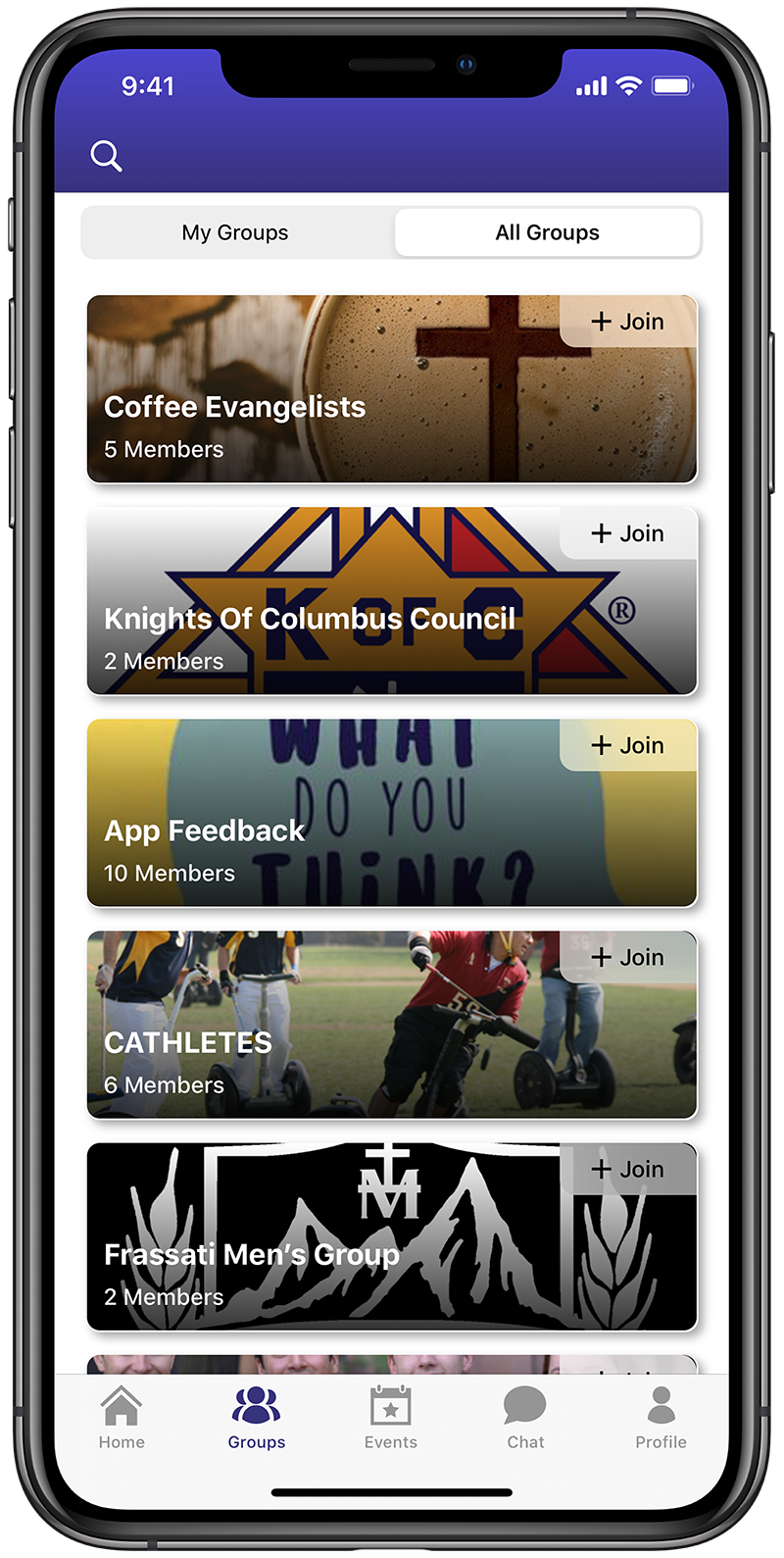Screen dimensions: 784x1558
Task: Open the search magnifier icon
Action: [x=106, y=156]
